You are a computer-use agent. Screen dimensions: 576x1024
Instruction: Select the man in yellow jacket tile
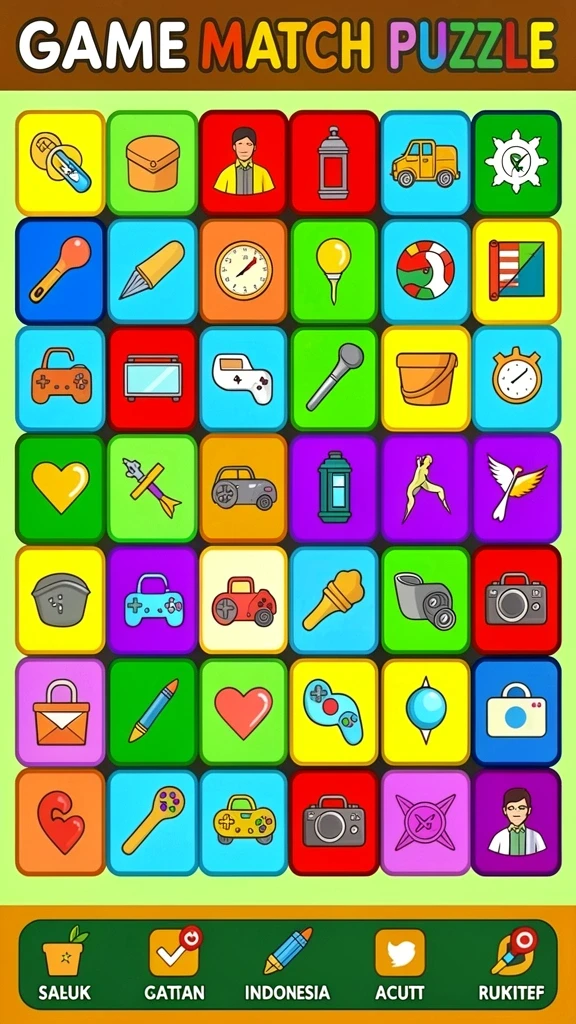(244, 163)
